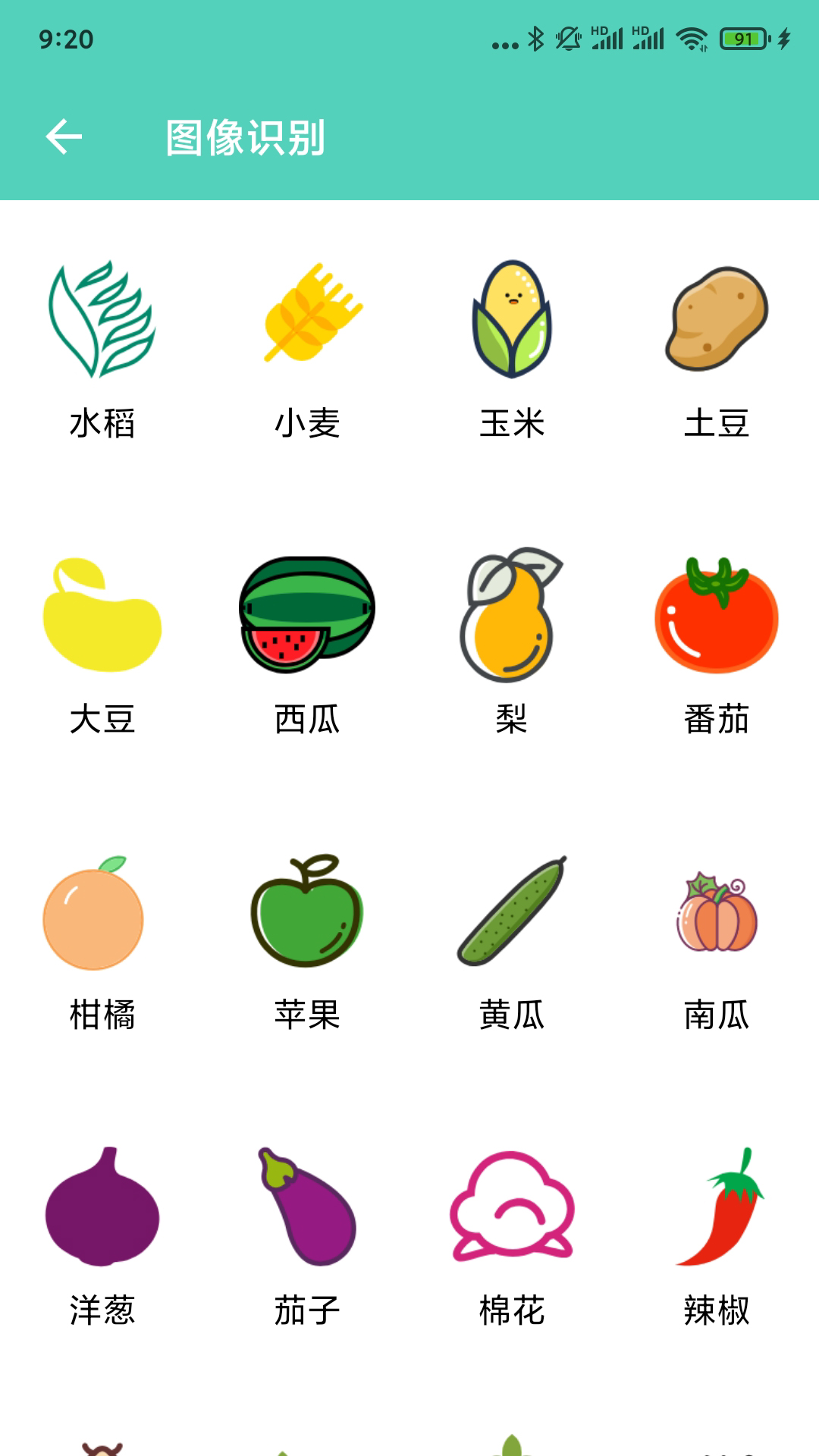Tap the 辣椒 chili pepper tile
The width and height of the screenshot is (819, 1456).
pyautogui.click(x=717, y=1236)
